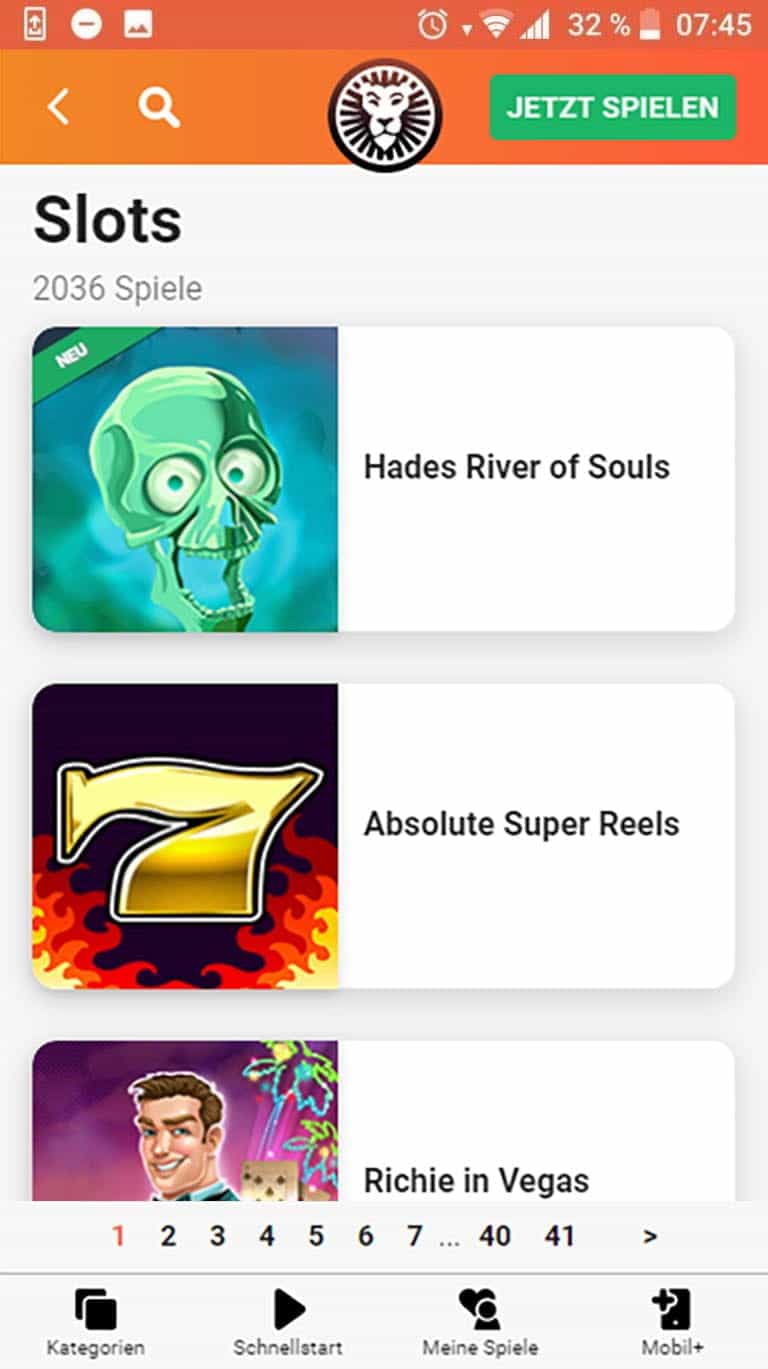768x1369 pixels.
Task: Open Hades River of Souls slot
Action: (x=384, y=479)
